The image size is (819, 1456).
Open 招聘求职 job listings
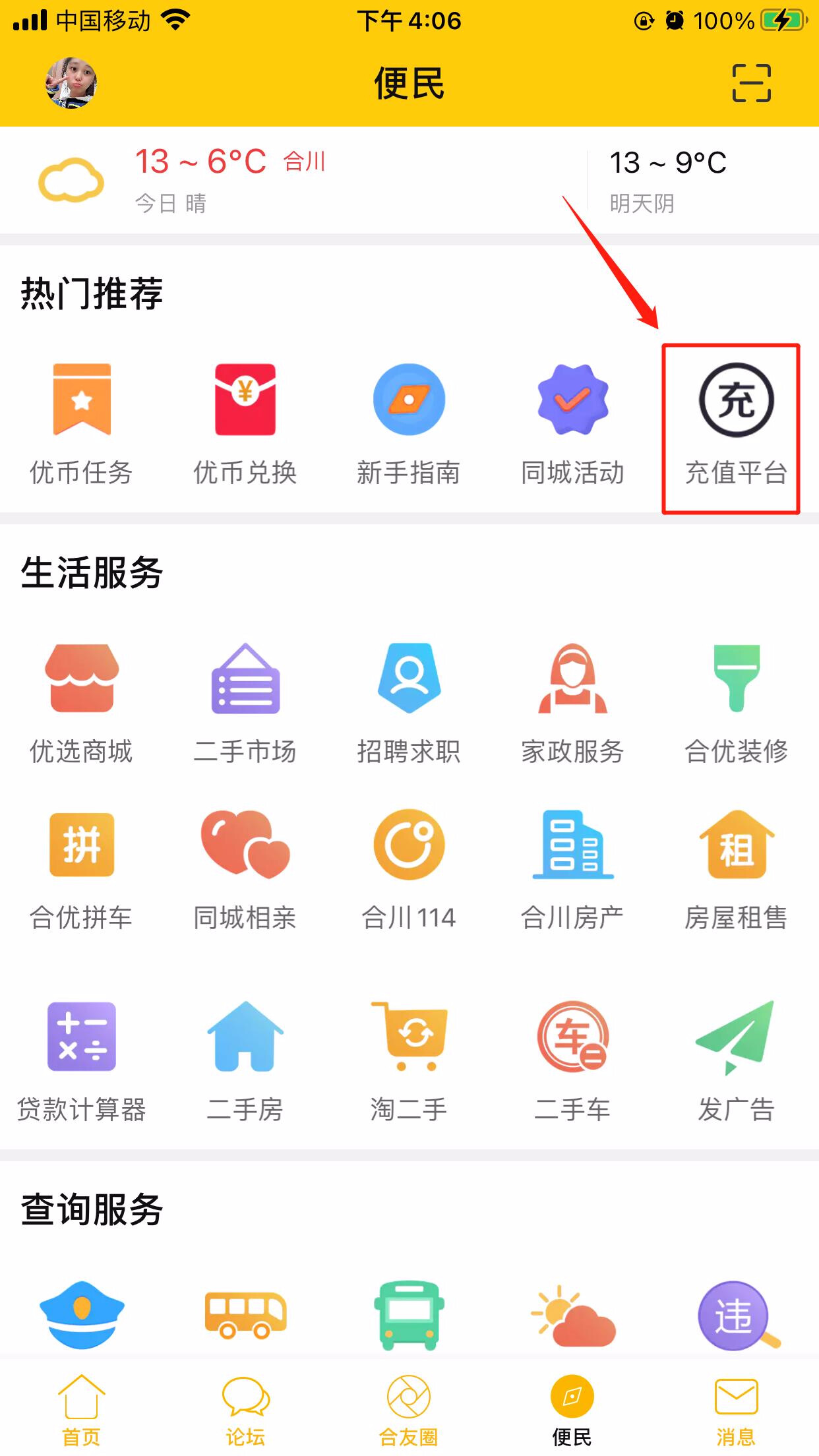(409, 704)
